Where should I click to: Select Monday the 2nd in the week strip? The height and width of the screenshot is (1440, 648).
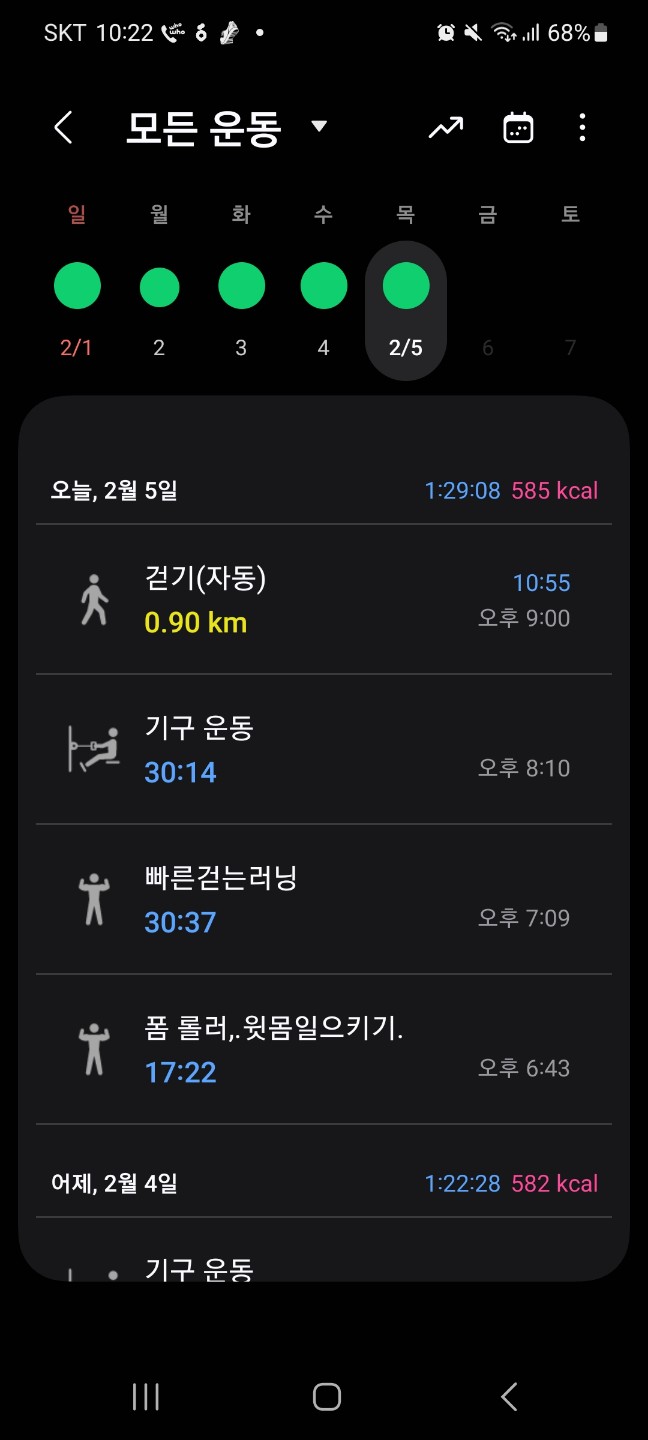159,287
